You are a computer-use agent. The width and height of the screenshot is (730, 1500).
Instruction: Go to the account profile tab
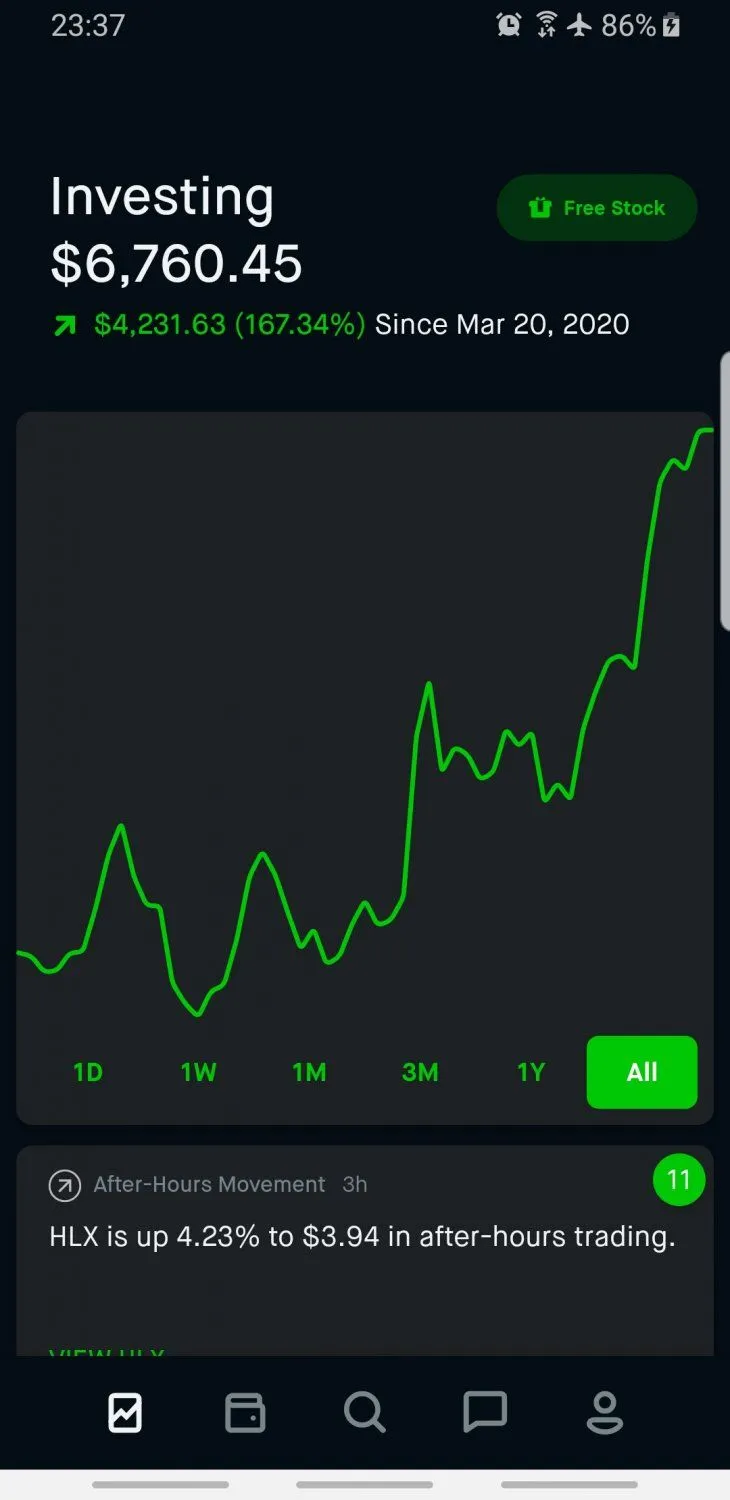pyautogui.click(x=604, y=1413)
